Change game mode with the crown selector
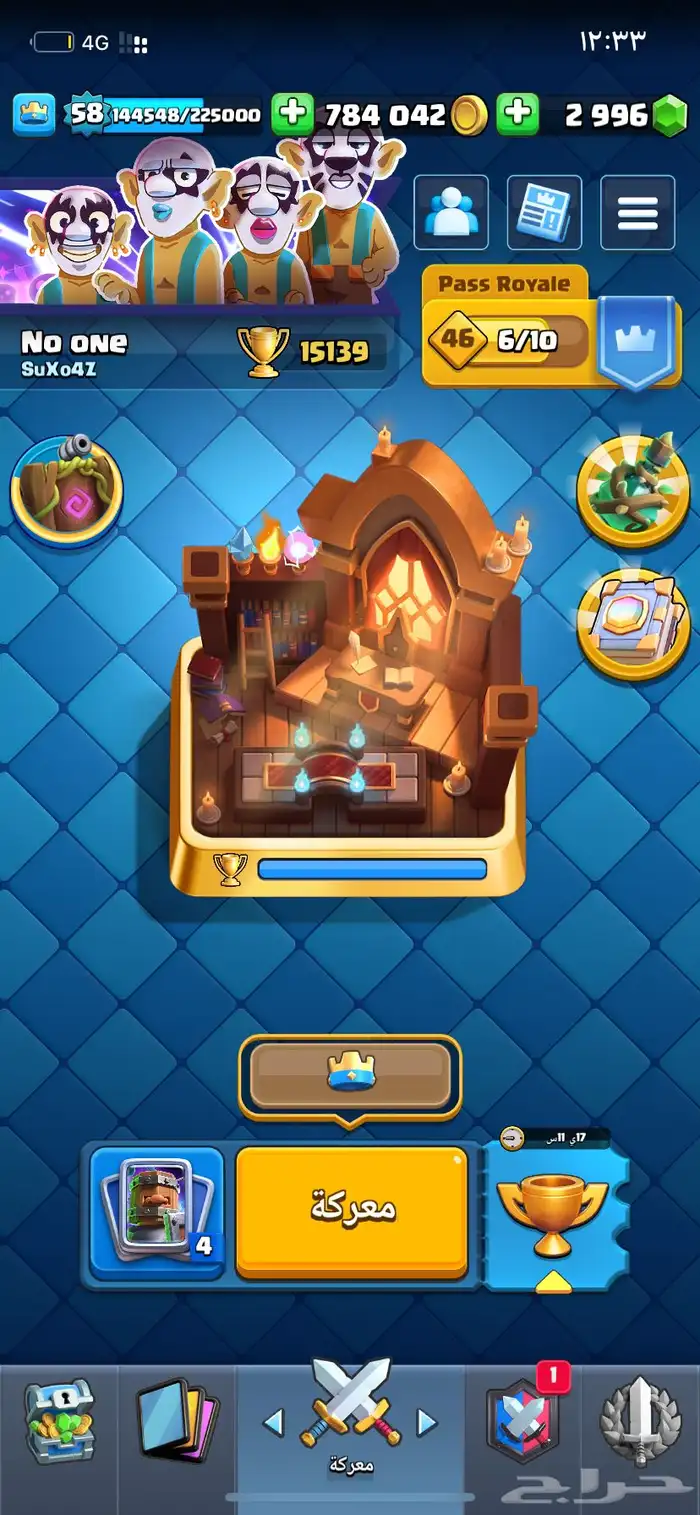The height and width of the screenshot is (1515, 700). pos(350,1075)
